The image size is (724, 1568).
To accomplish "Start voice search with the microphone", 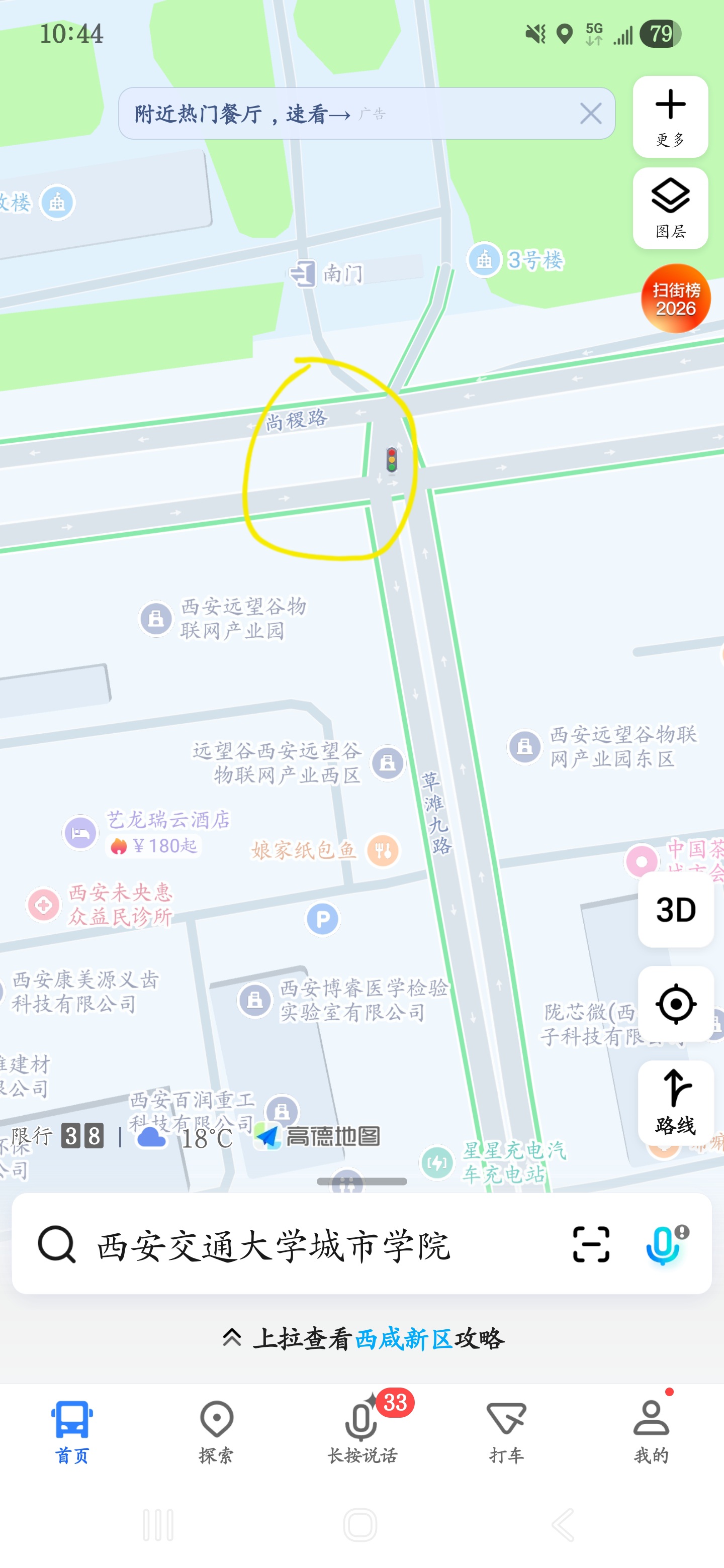I will pos(664,1244).
